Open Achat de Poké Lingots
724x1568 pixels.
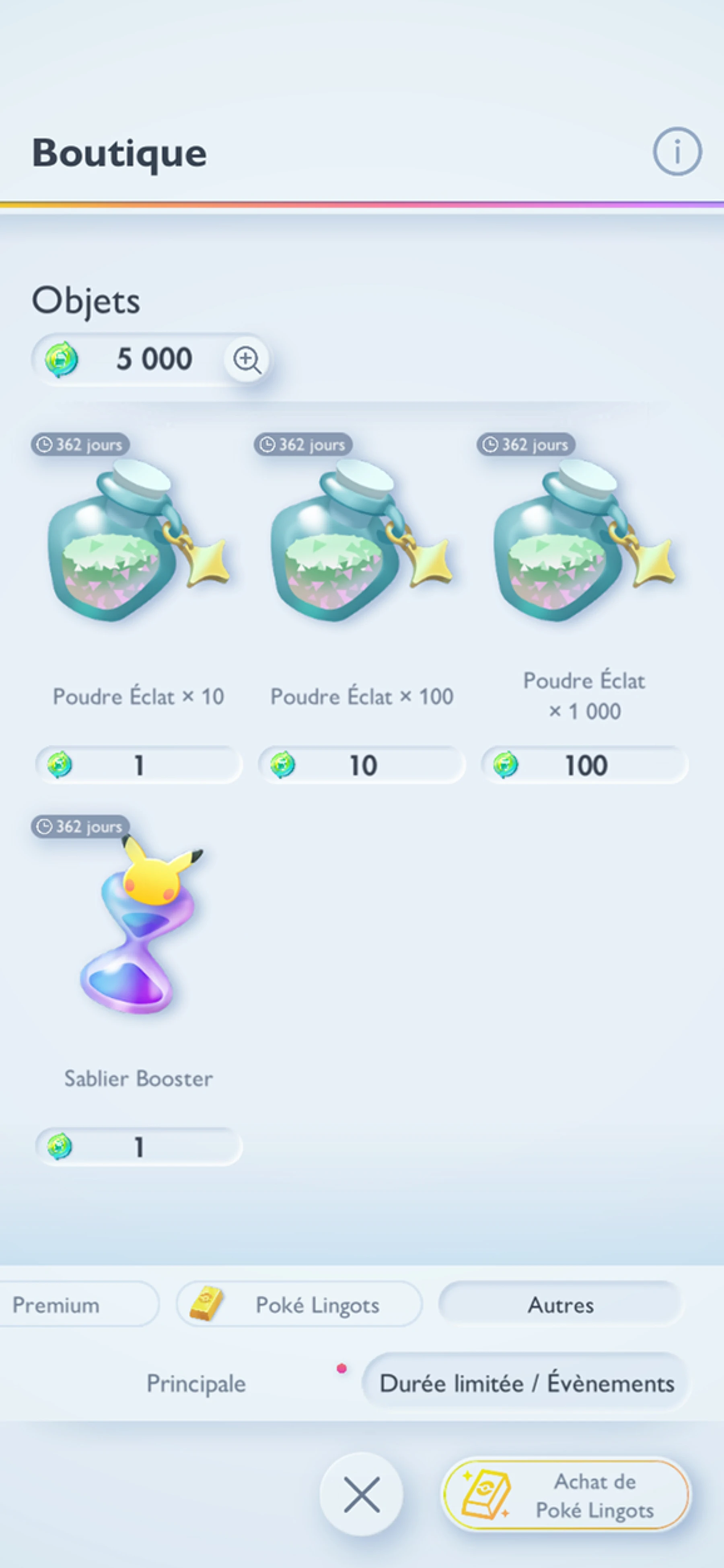tap(566, 1495)
